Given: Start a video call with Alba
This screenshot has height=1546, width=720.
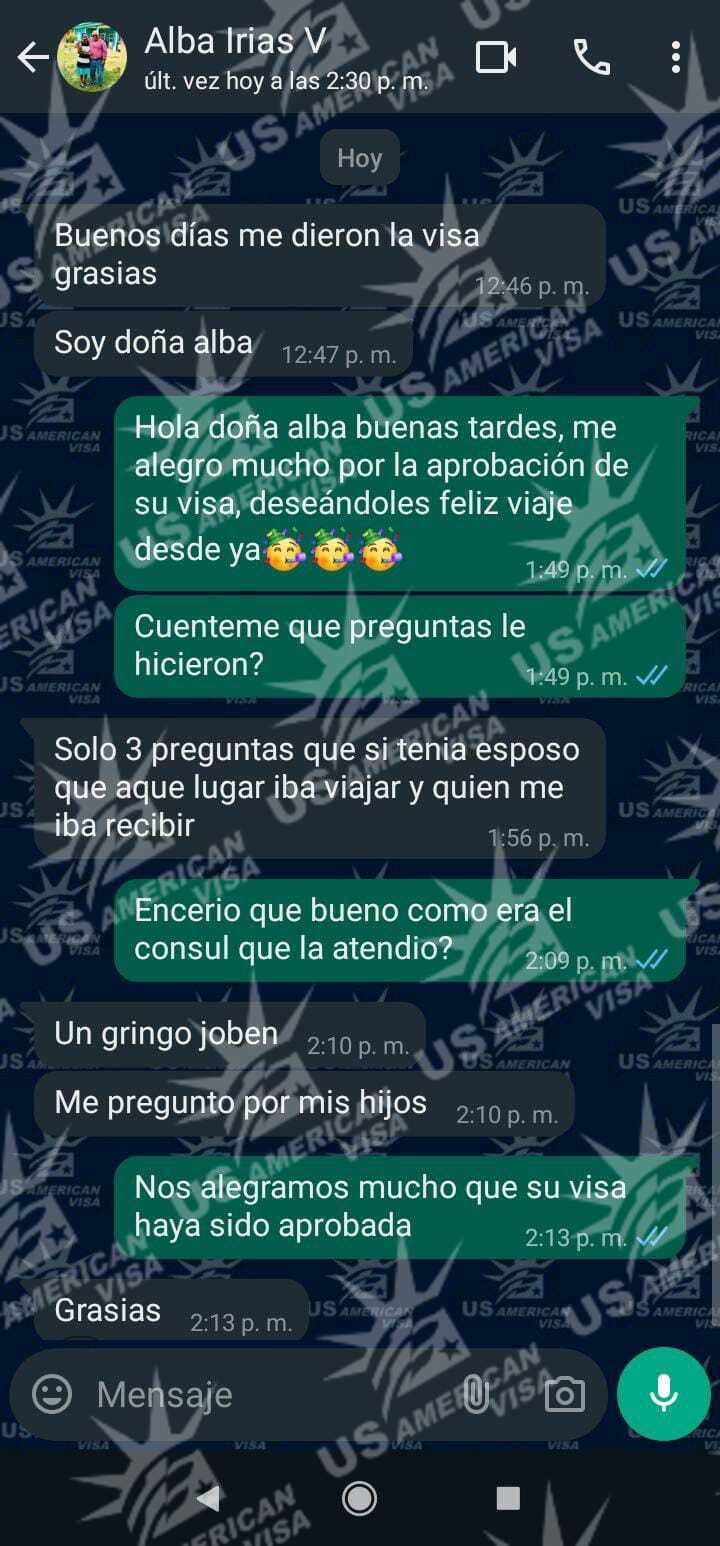Looking at the screenshot, I should point(495,57).
